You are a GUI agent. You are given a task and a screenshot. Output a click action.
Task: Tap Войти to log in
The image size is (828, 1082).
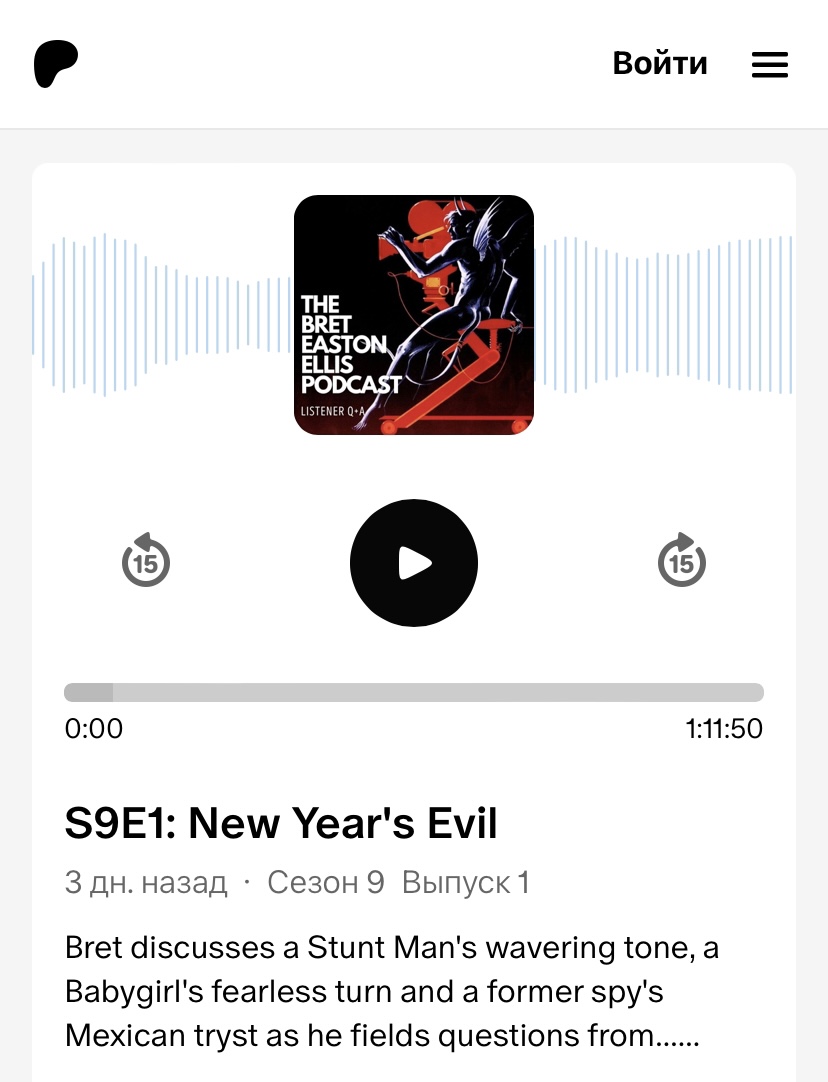point(659,64)
